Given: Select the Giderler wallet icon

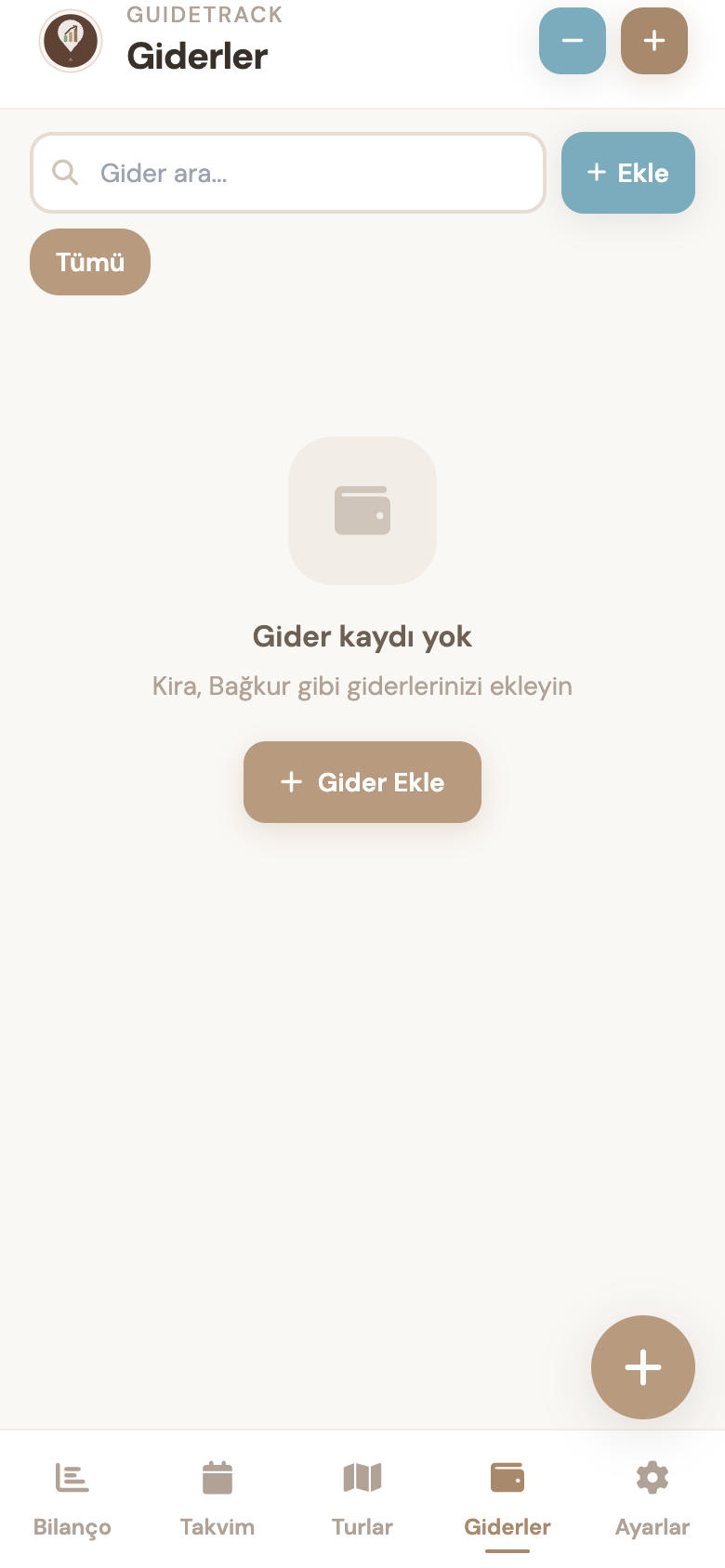Looking at the screenshot, I should click(507, 1477).
